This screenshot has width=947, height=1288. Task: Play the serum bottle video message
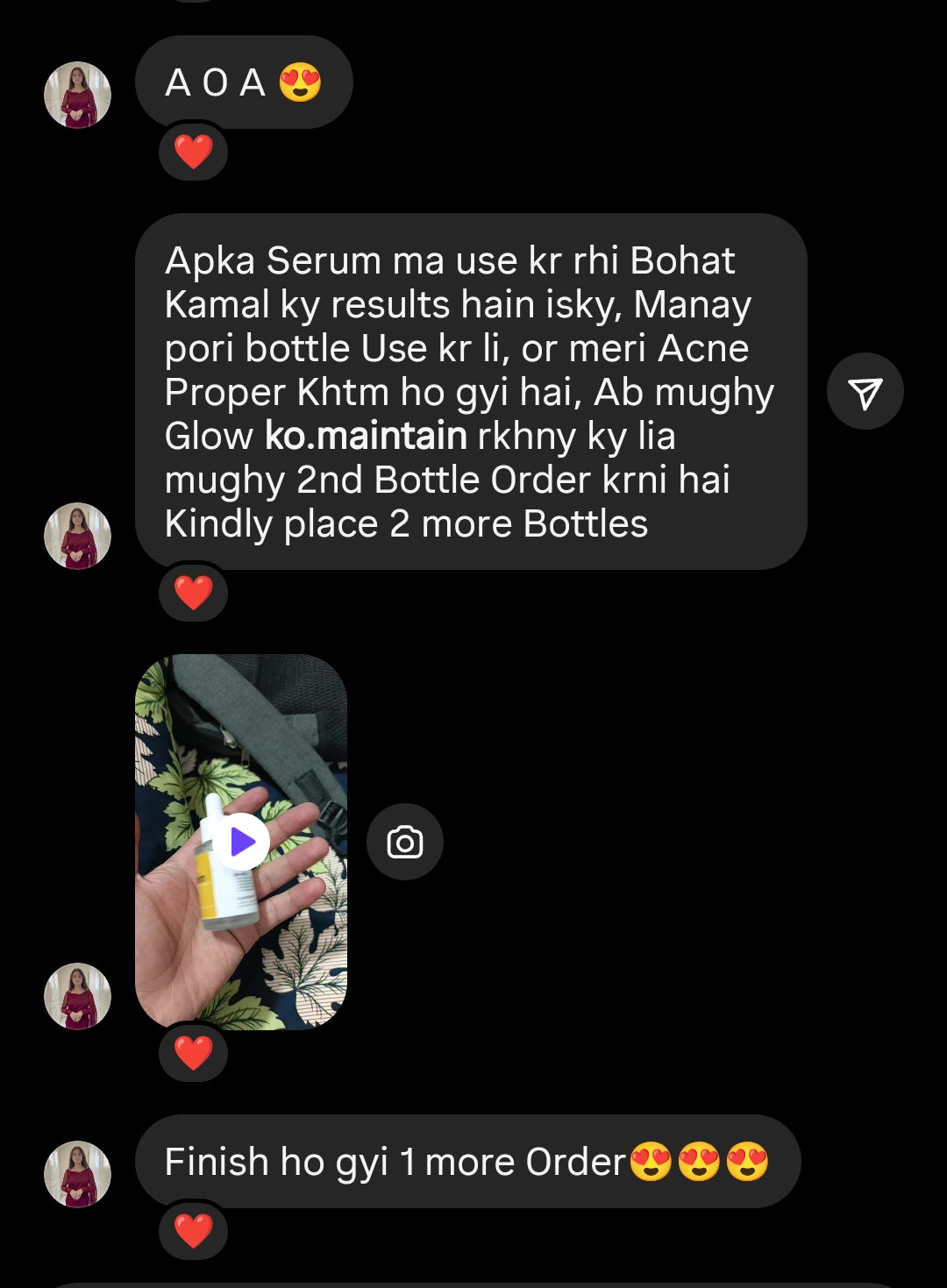coord(241,842)
